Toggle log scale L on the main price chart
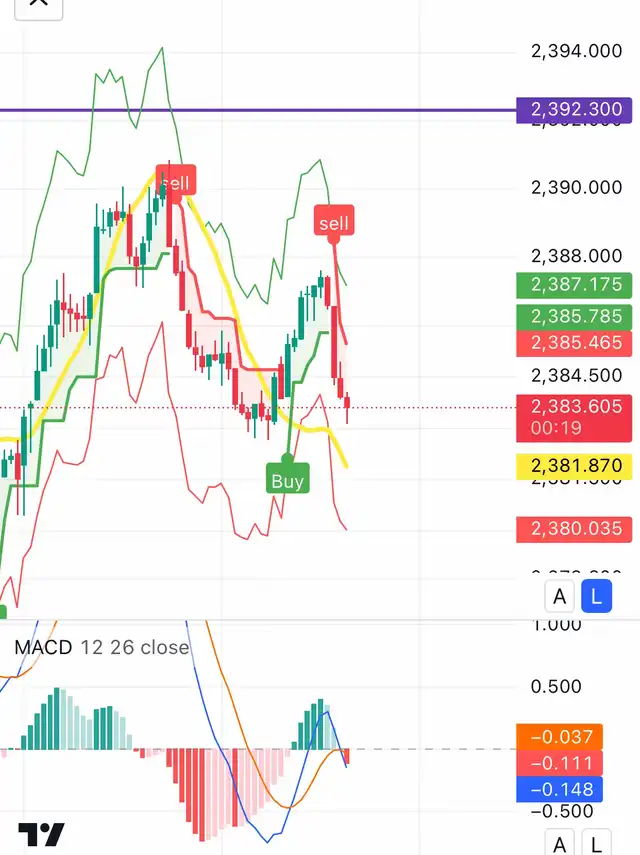This screenshot has width=640, height=855. click(597, 597)
